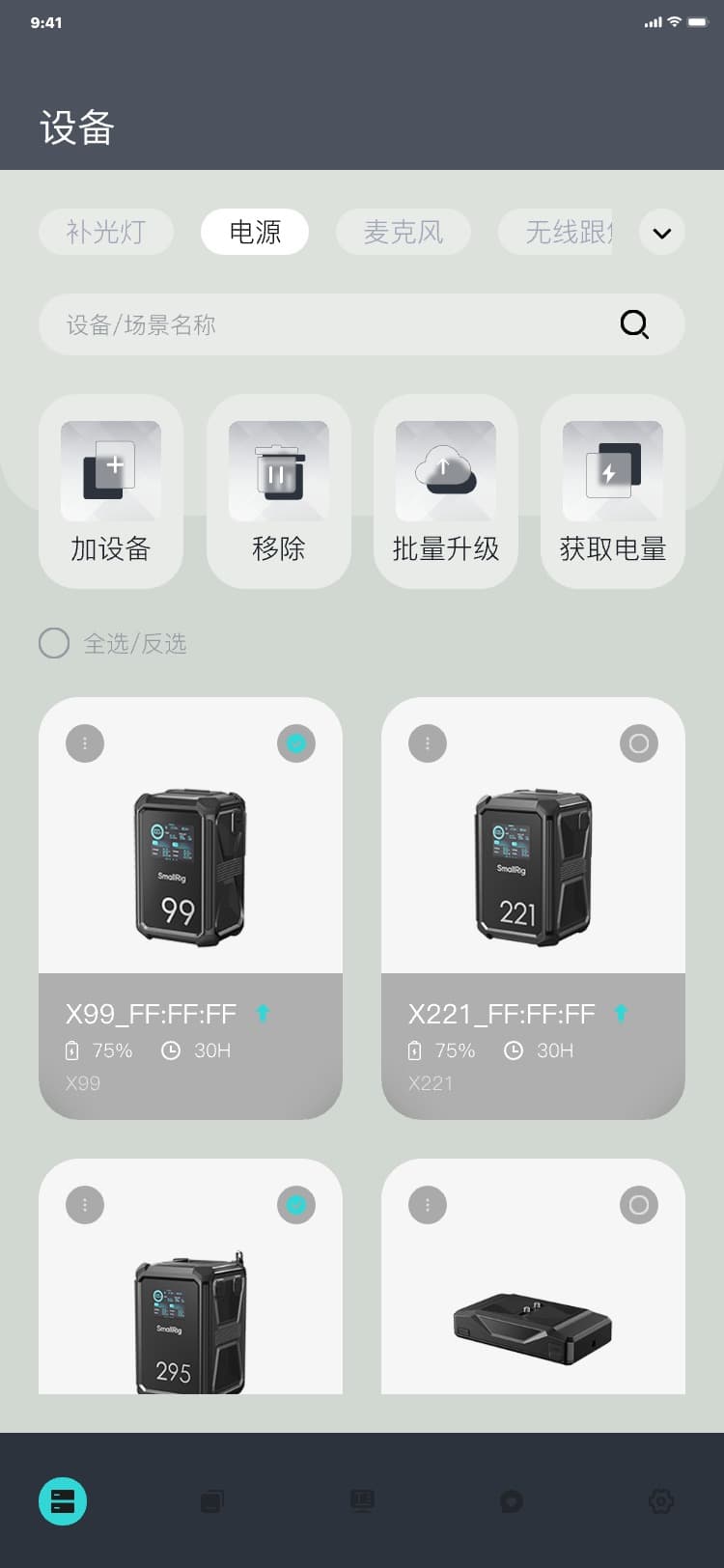Expand the category list chevron
The image size is (724, 1568).
click(x=662, y=233)
